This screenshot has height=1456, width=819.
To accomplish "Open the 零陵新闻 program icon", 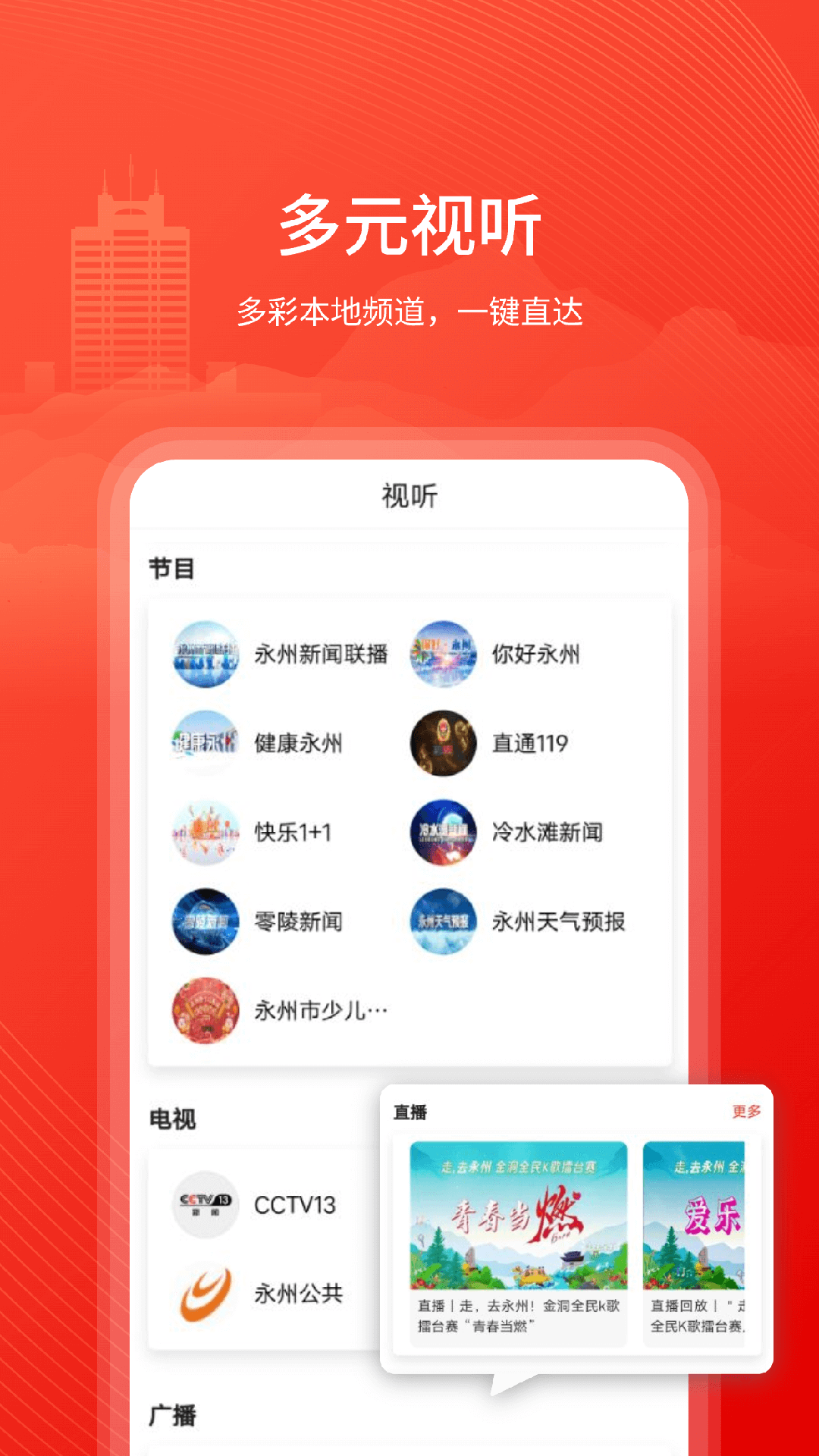I will [x=206, y=921].
